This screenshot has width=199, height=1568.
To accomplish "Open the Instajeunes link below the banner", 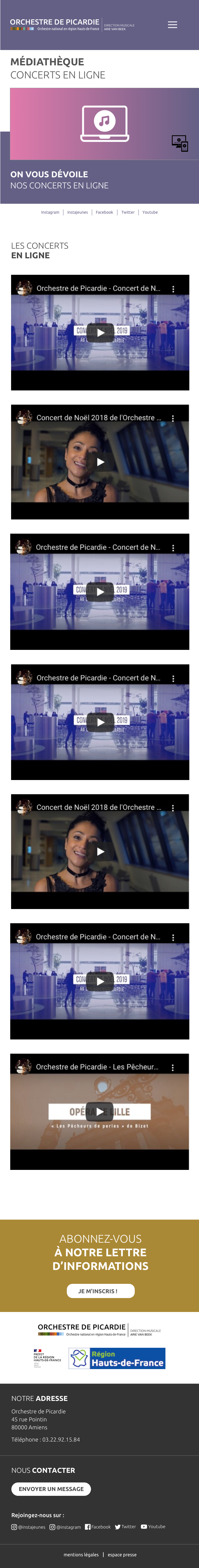I will pyautogui.click(x=77, y=213).
